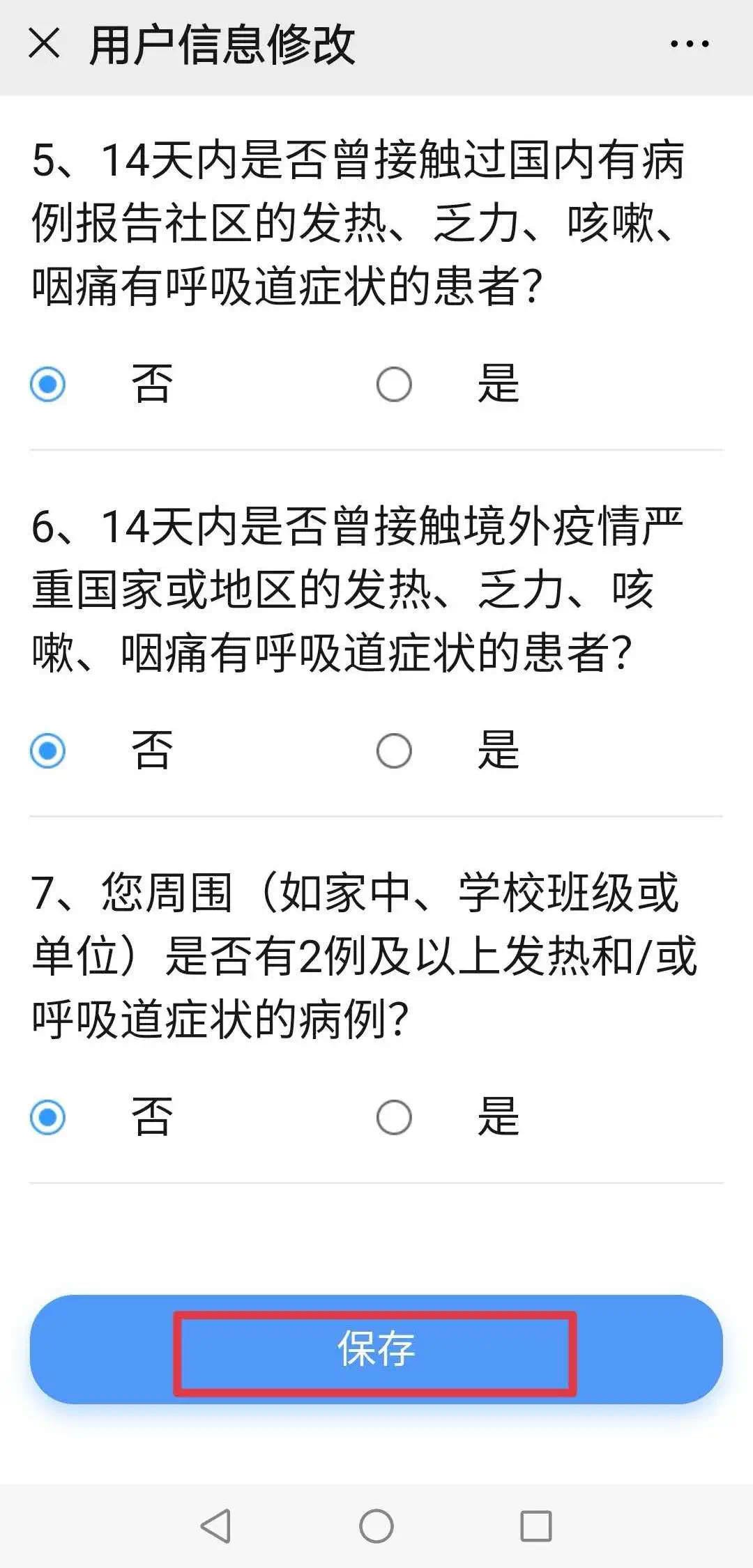Close the 用户信息修改 page
The image size is (753, 1568).
[x=45, y=43]
